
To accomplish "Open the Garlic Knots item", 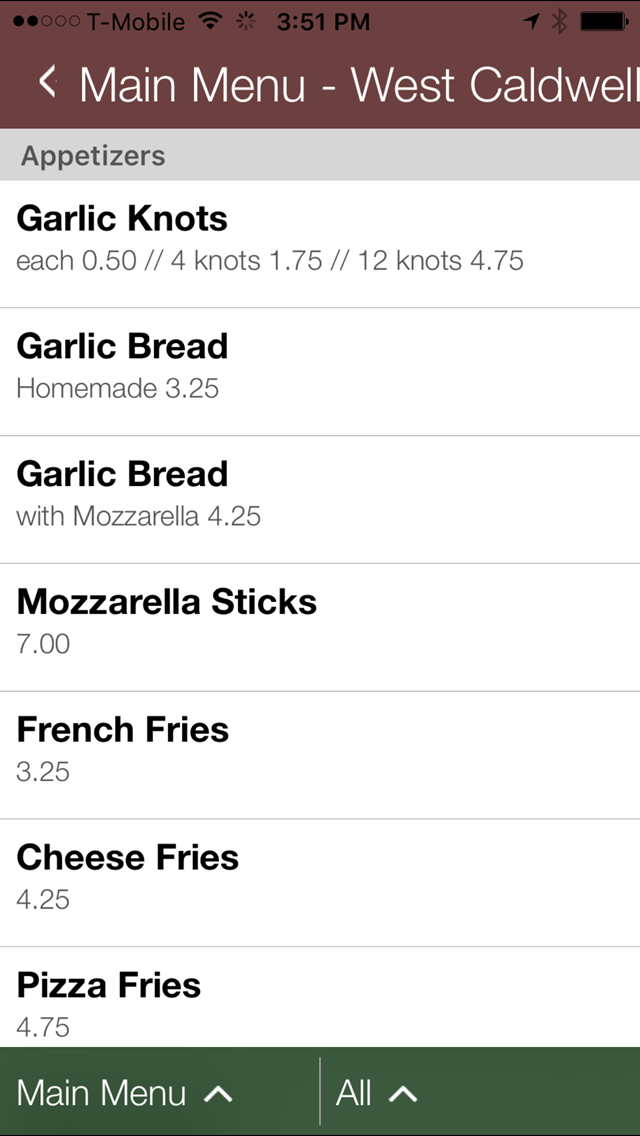I will pos(320,243).
